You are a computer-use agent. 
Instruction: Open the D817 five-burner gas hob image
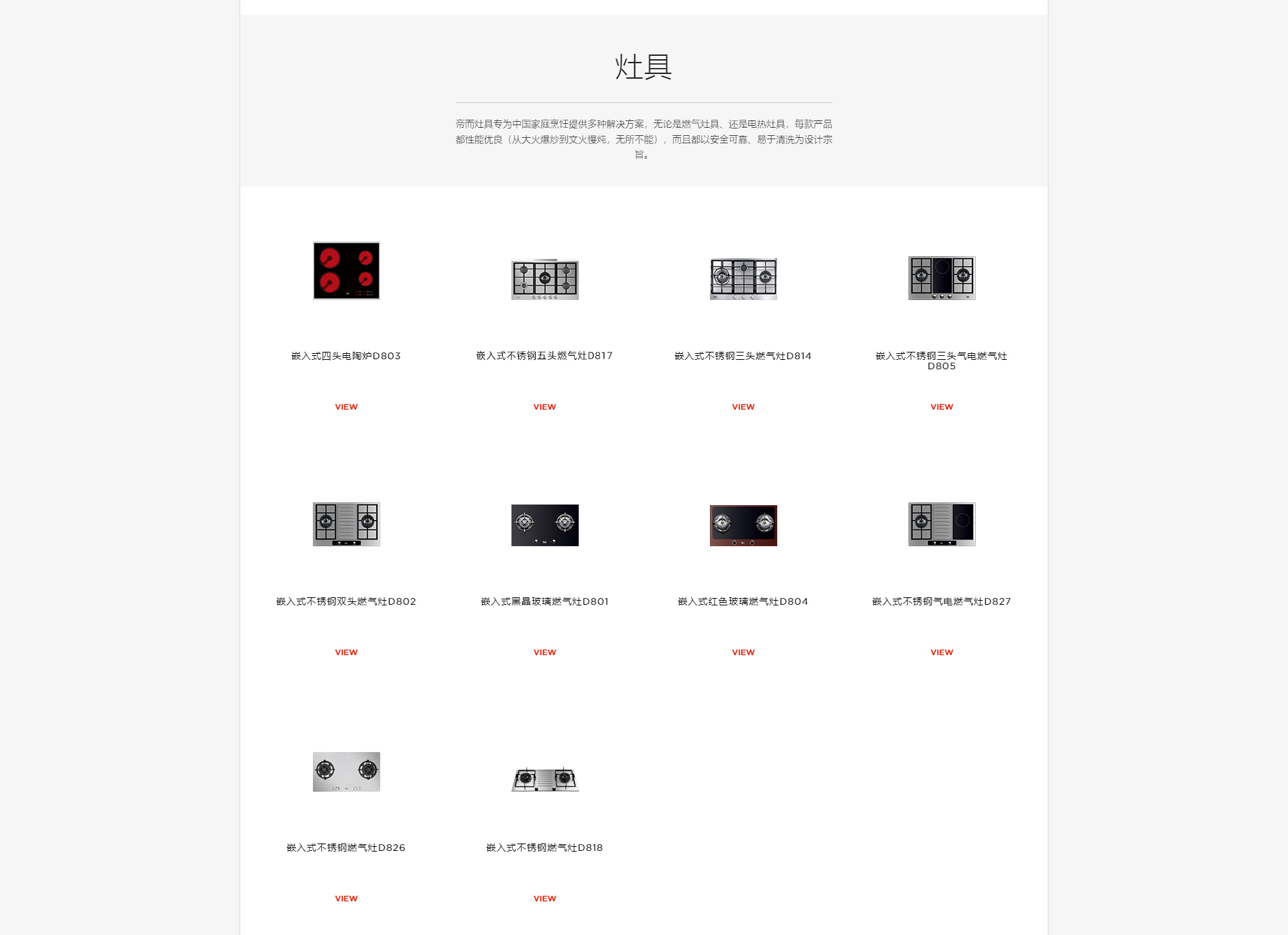pyautogui.click(x=544, y=279)
